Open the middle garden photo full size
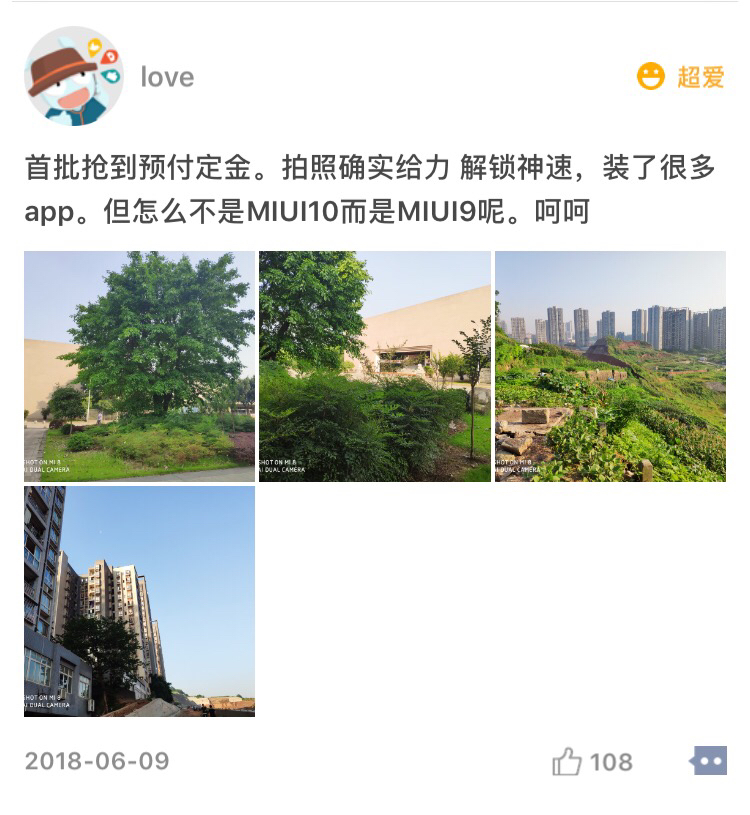Screen dimensions: 750x815 (x=375, y=367)
